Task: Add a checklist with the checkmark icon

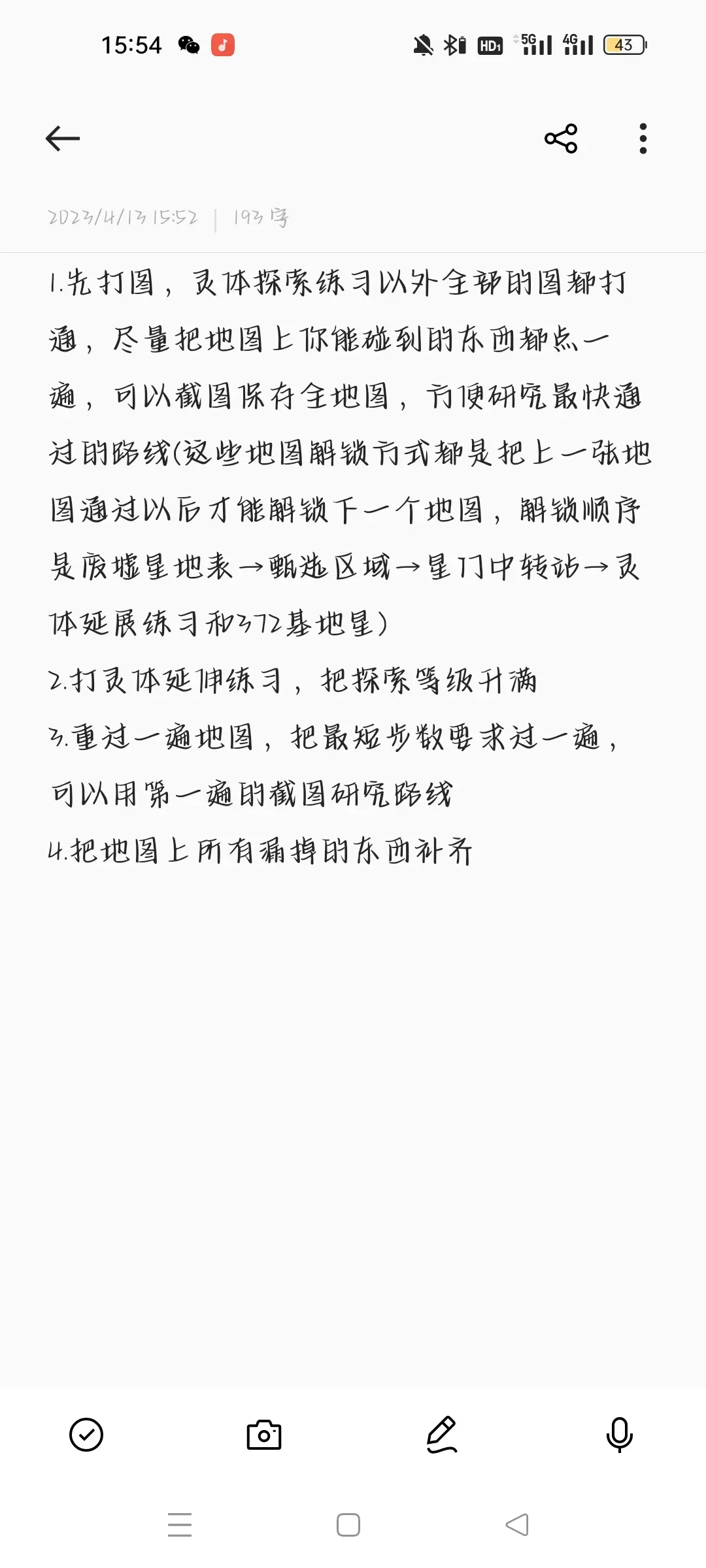Action: click(86, 1435)
